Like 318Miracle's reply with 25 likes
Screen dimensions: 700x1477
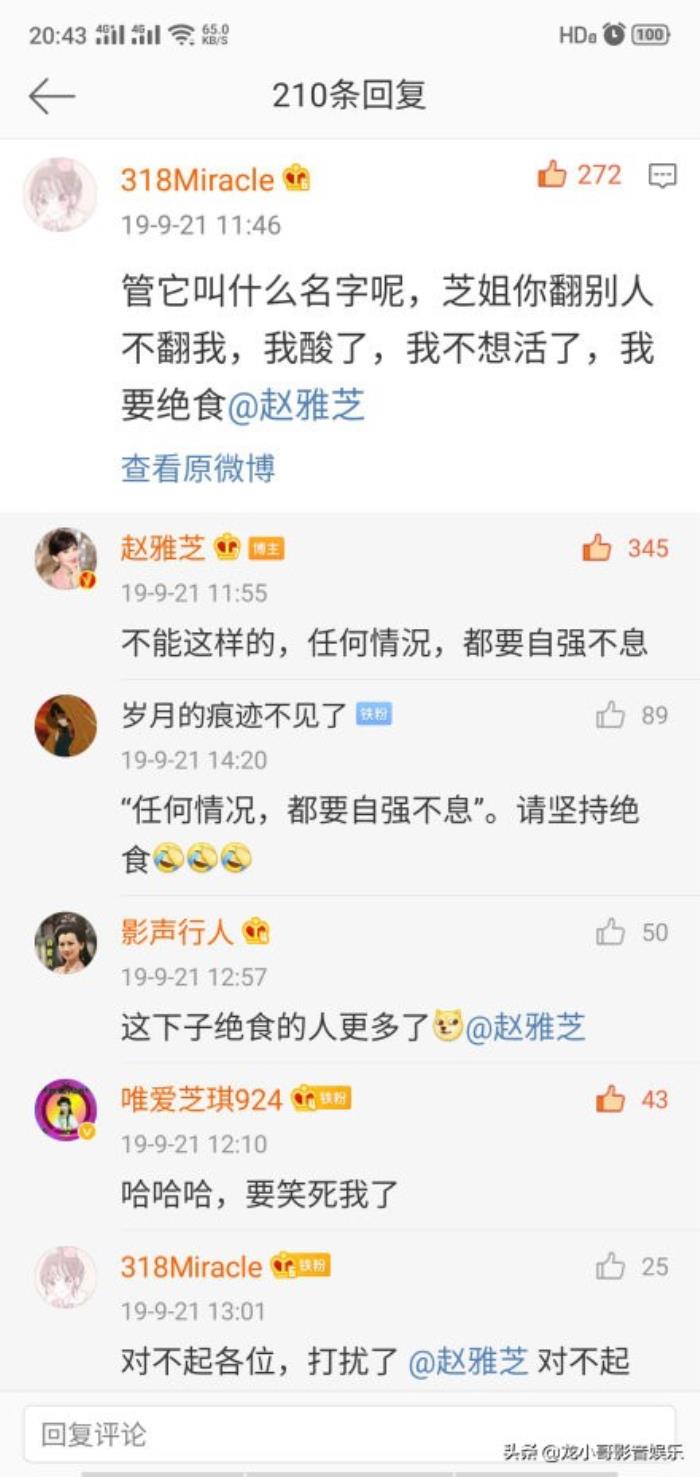(x=610, y=1267)
